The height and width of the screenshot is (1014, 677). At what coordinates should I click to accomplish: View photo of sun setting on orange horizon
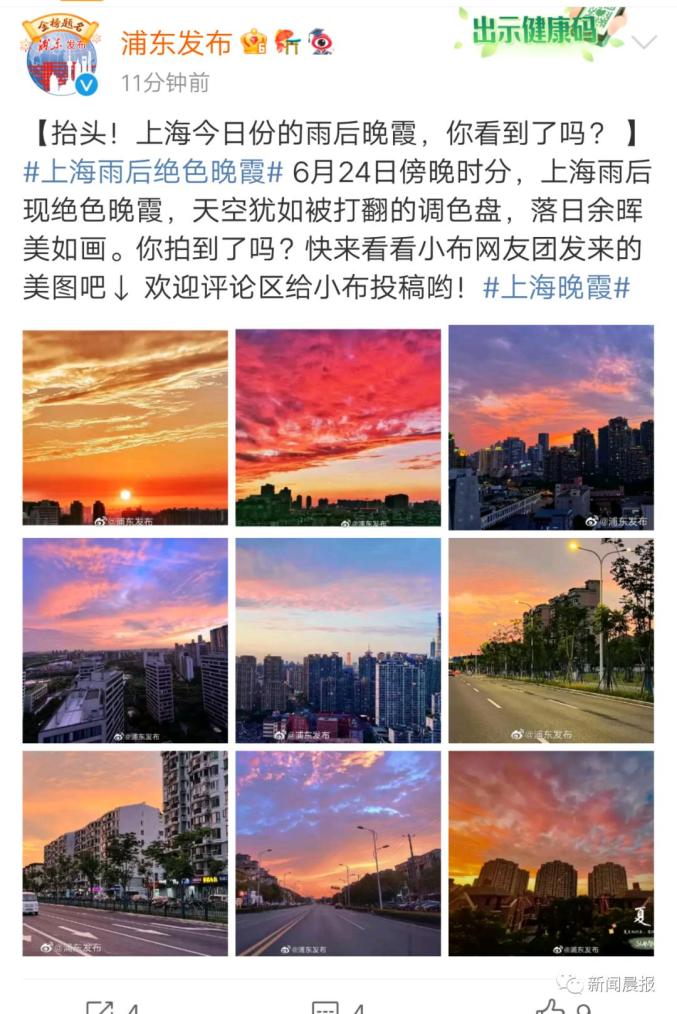point(125,428)
